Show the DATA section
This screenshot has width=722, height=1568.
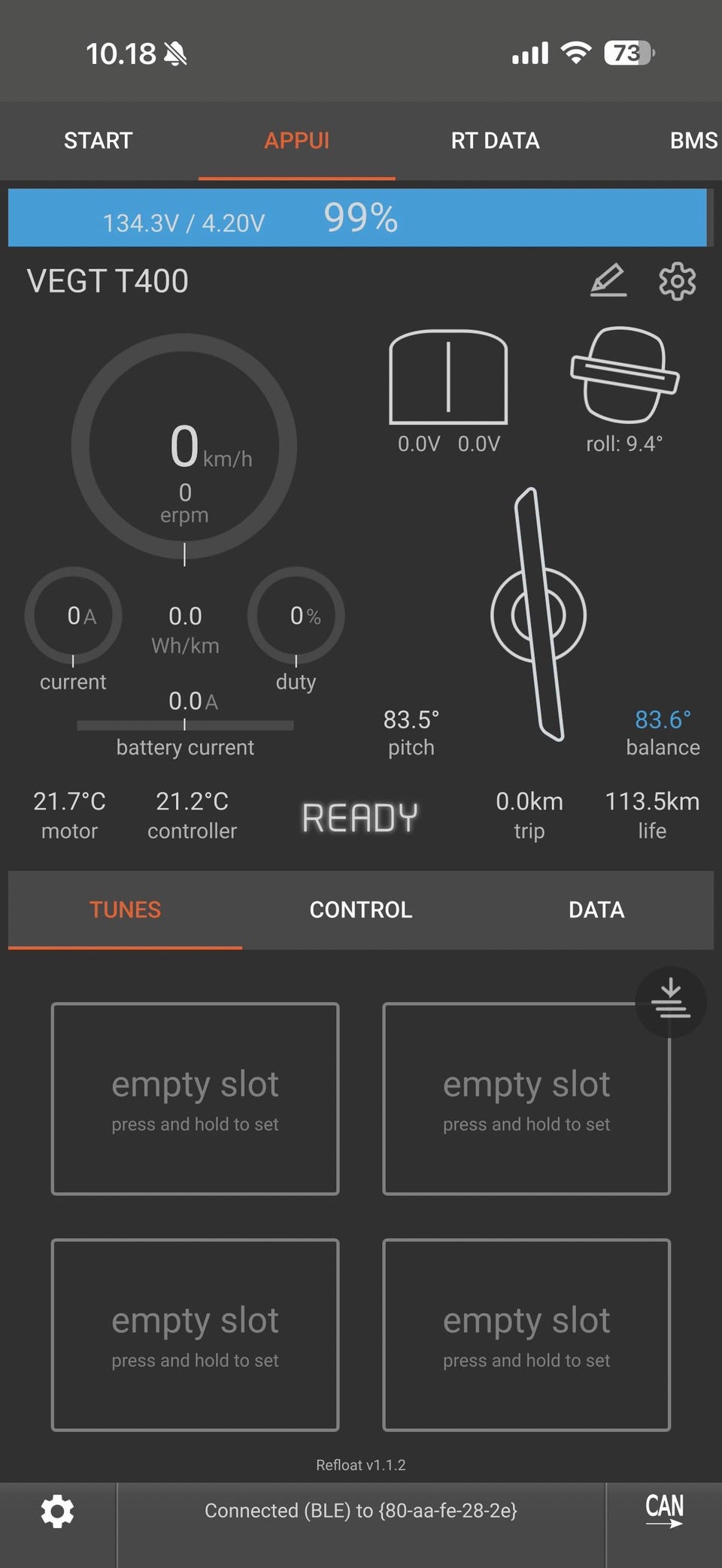coord(596,910)
